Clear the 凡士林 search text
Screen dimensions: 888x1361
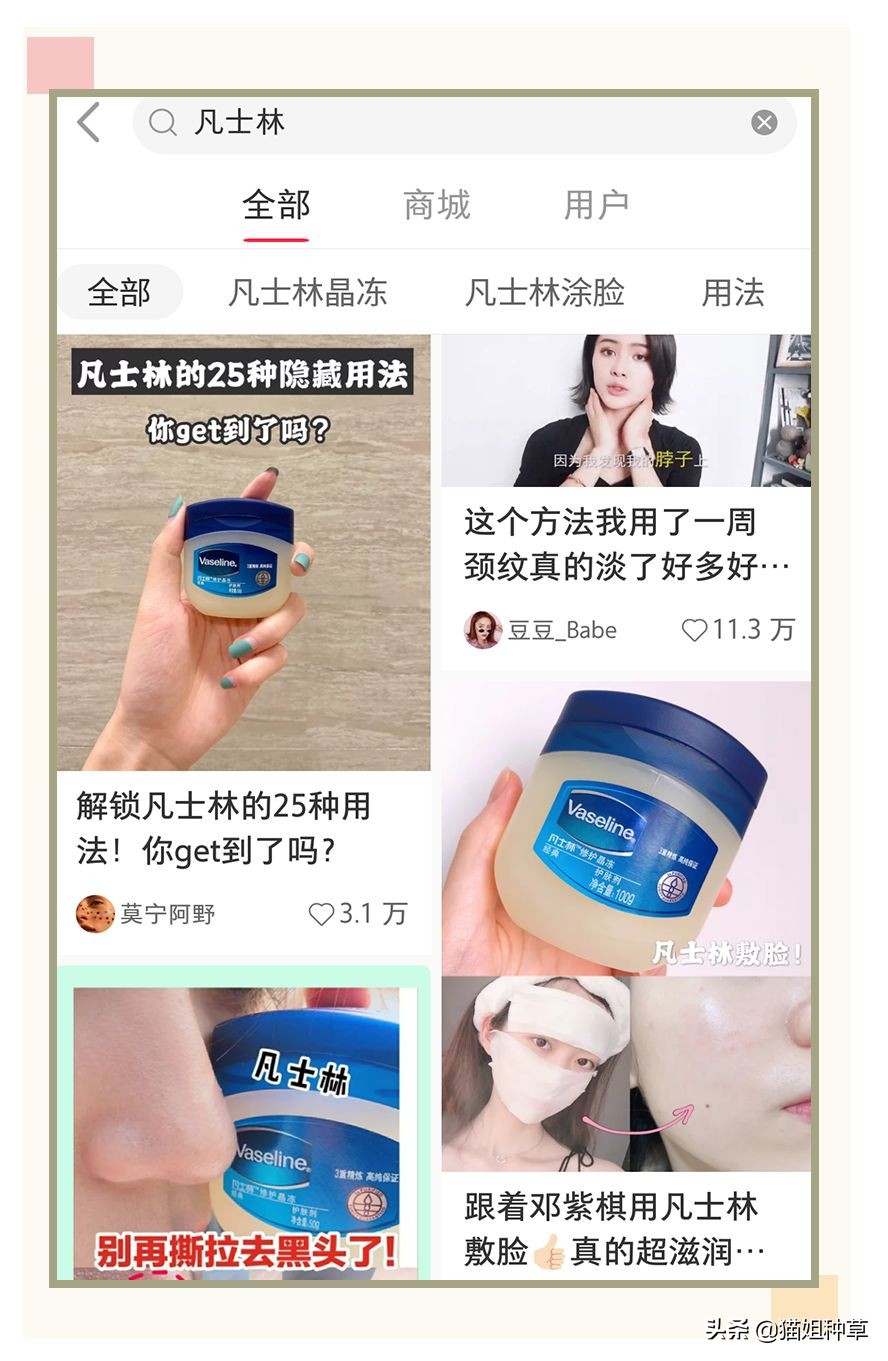pos(764,123)
